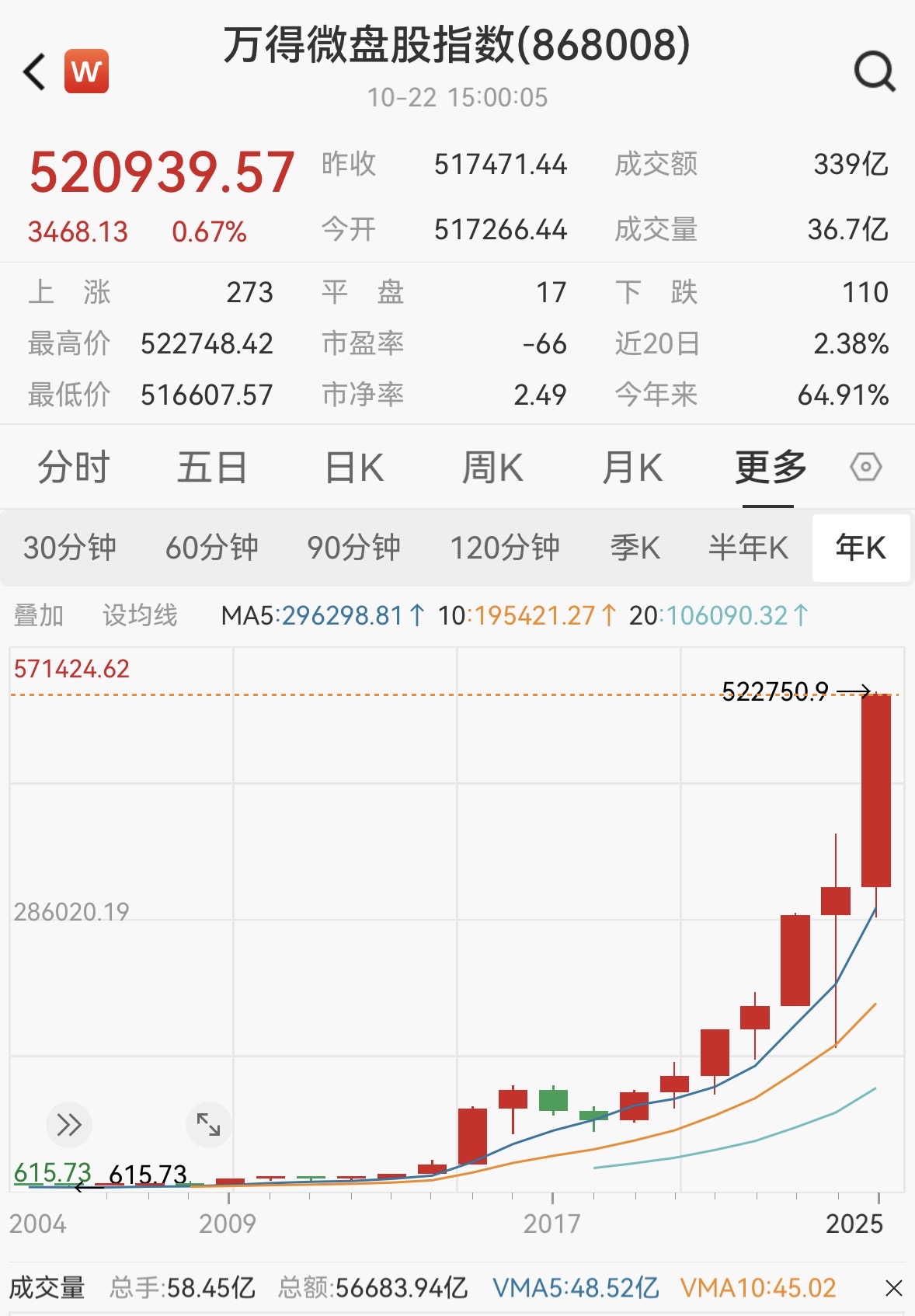Select the 周K chart tab

click(x=492, y=468)
